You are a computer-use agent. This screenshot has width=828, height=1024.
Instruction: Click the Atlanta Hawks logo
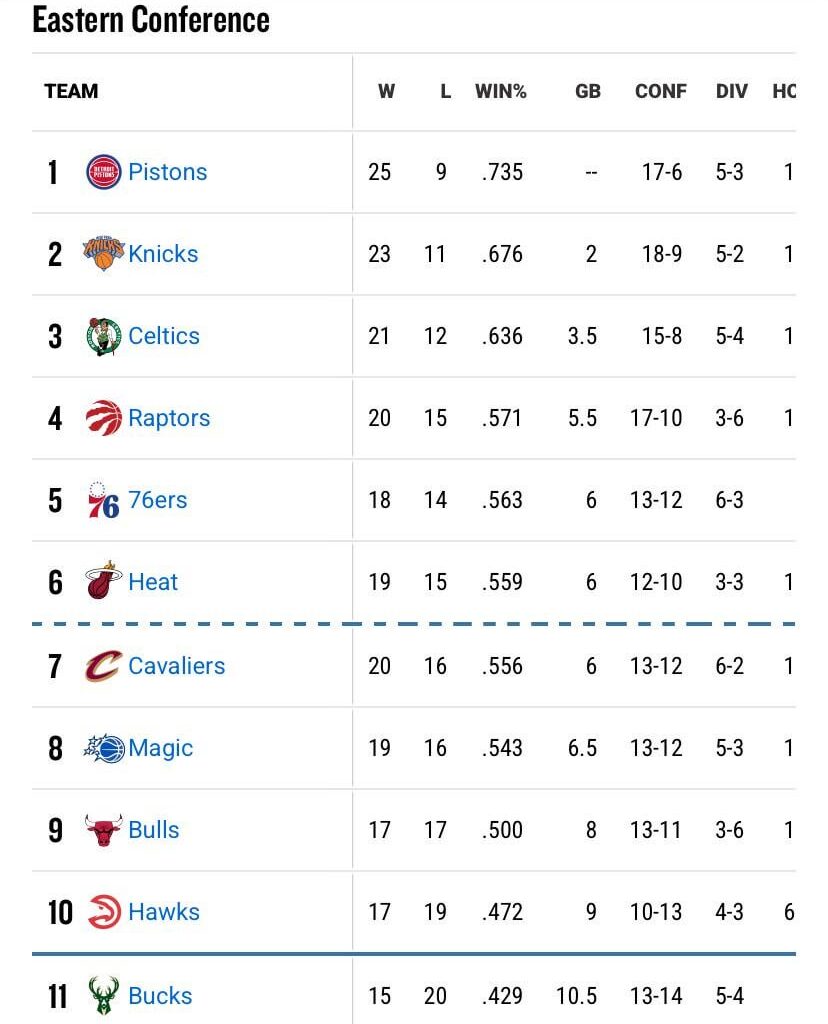tap(104, 911)
